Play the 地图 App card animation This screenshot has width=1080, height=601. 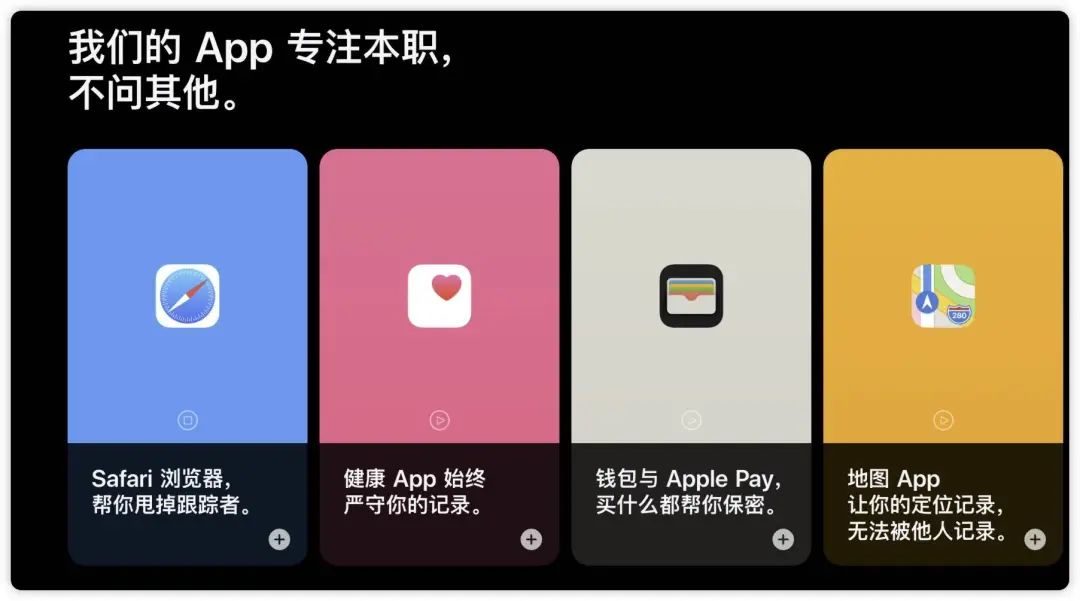[x=943, y=420]
